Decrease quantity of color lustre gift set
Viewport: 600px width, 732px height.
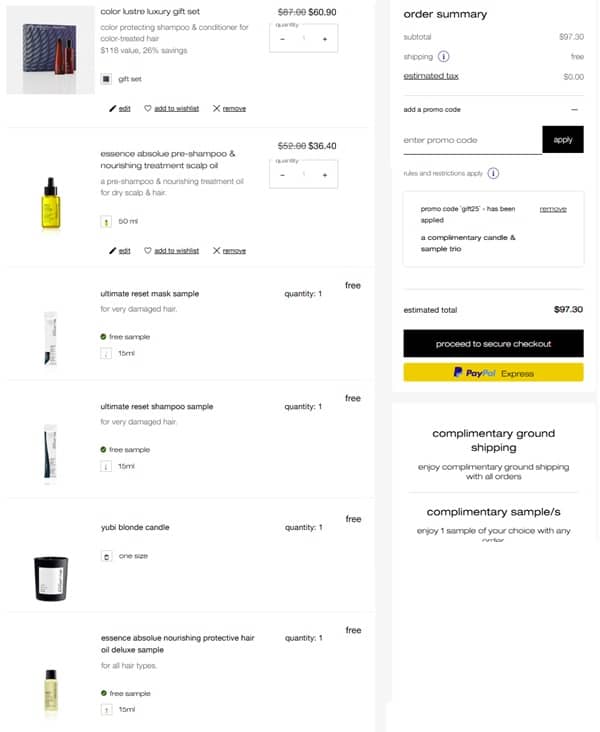click(x=282, y=39)
